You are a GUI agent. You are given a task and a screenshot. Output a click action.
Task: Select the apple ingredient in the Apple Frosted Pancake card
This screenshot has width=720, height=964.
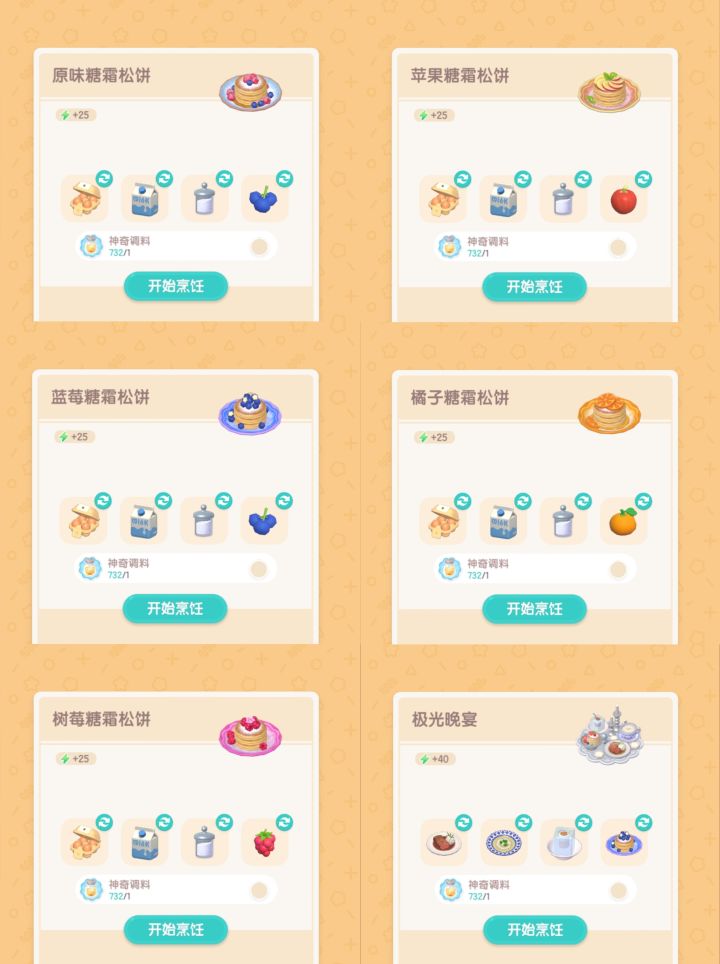[624, 200]
